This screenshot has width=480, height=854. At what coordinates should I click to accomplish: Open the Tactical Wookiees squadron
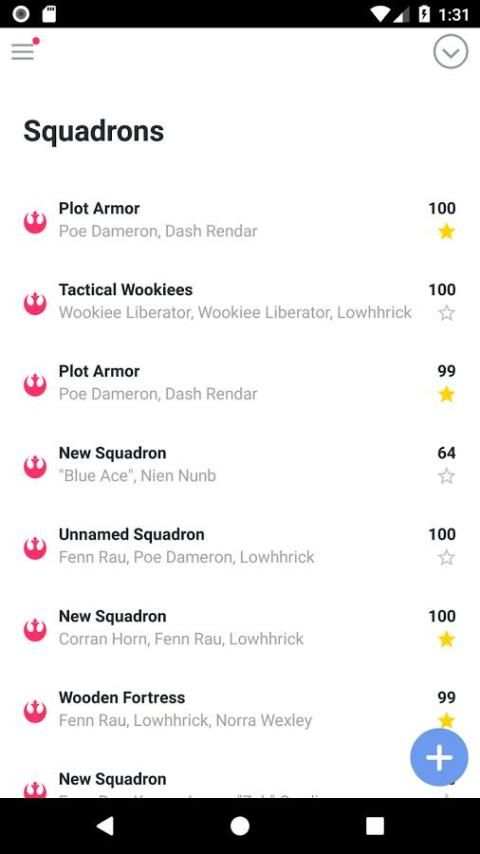pyautogui.click(x=240, y=301)
